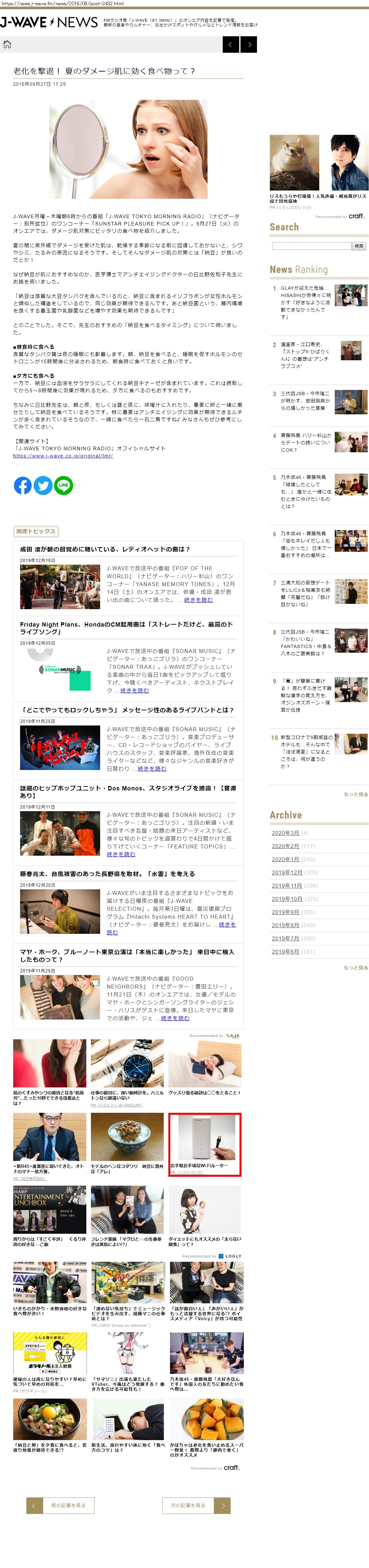Open the Wi-Fi router sponsored tile
Screen dimensions: 369x1568
tap(205, 1144)
